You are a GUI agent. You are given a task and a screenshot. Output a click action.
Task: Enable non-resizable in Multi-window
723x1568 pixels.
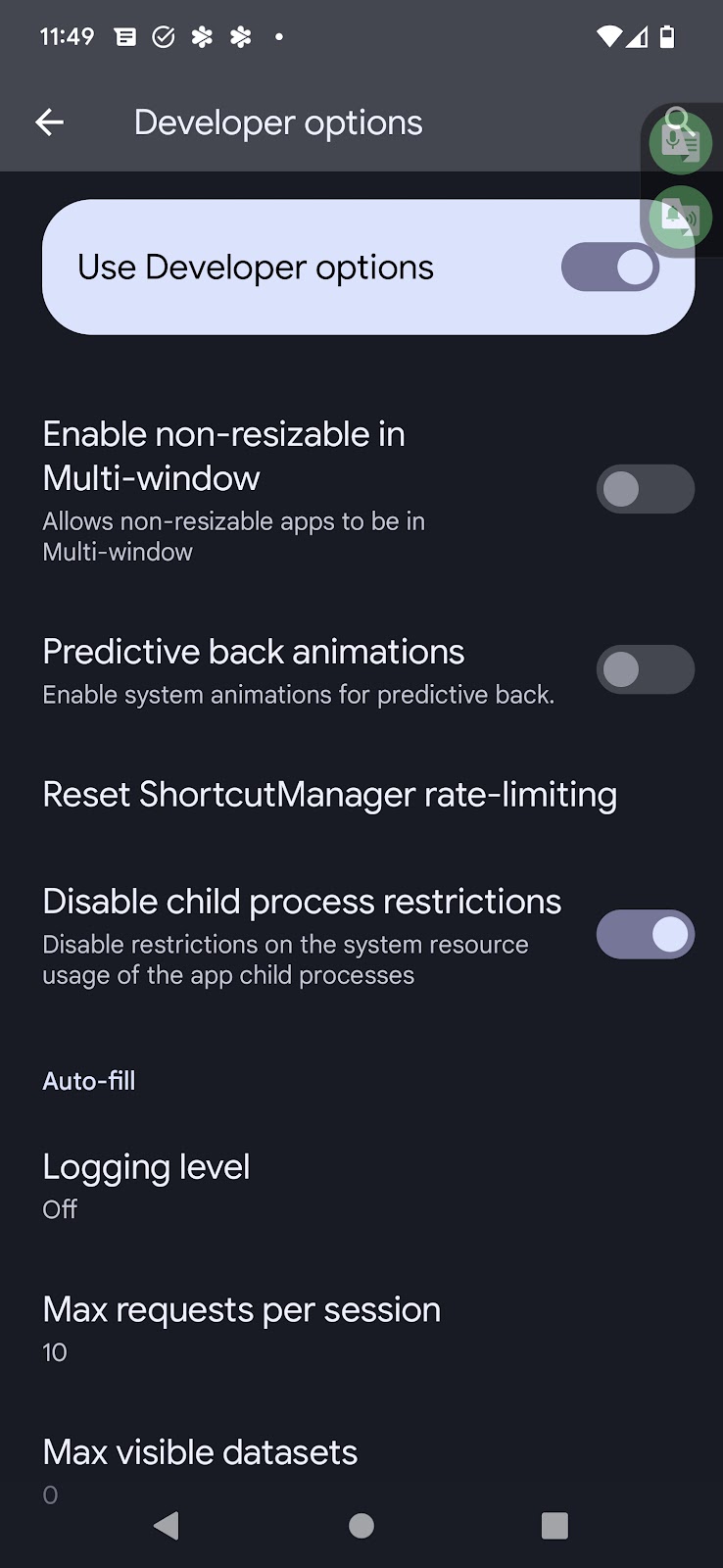pyautogui.click(x=645, y=489)
